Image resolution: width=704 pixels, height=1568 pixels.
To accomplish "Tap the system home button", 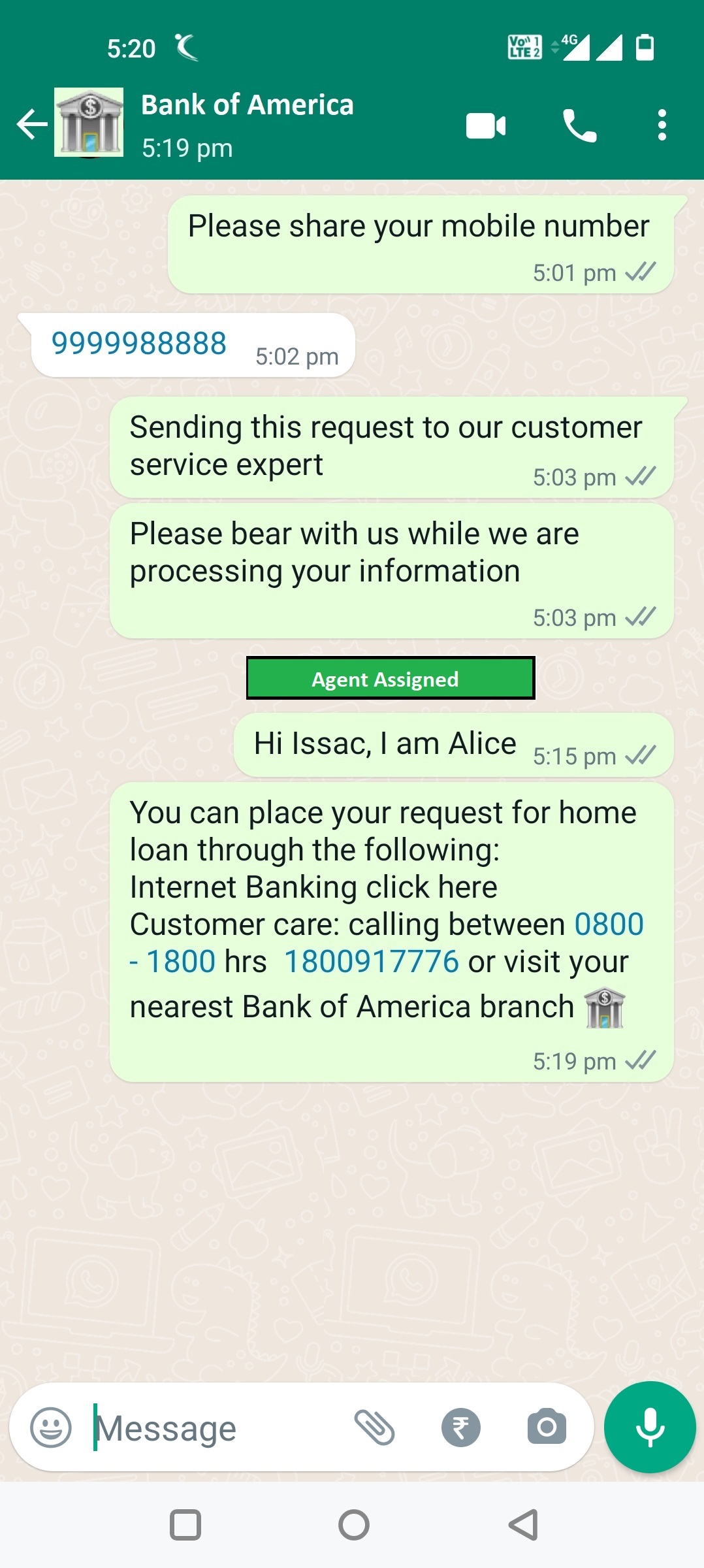I will click(x=353, y=1525).
